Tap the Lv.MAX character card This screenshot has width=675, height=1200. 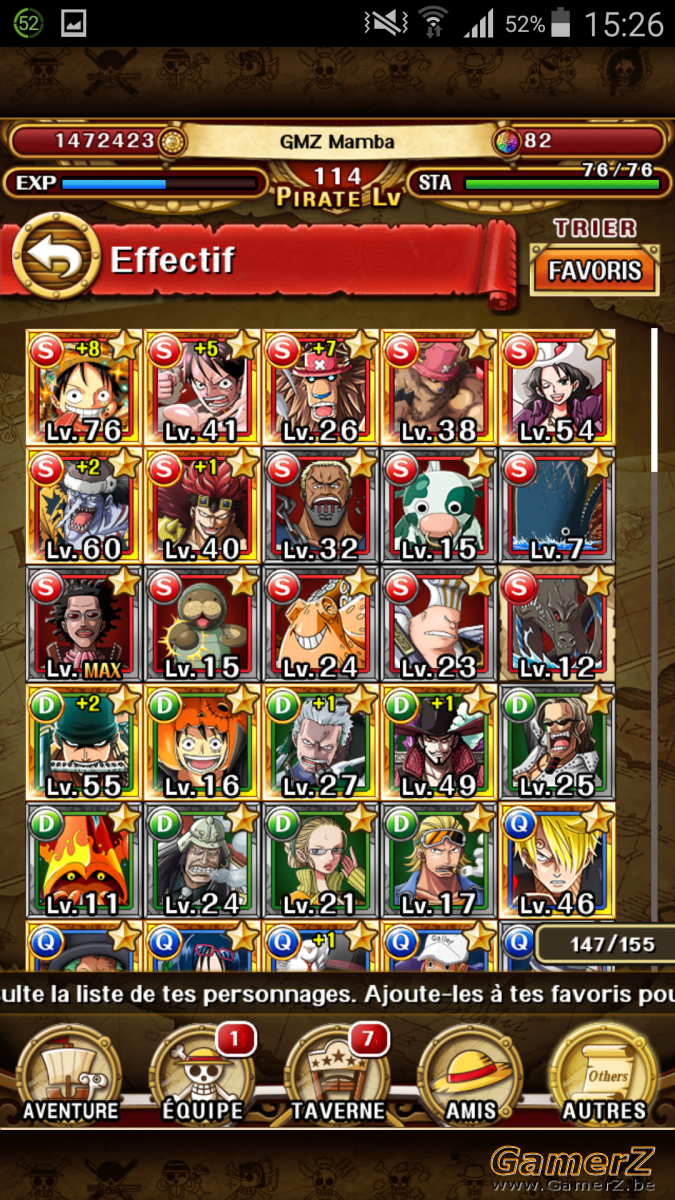[x=84, y=624]
